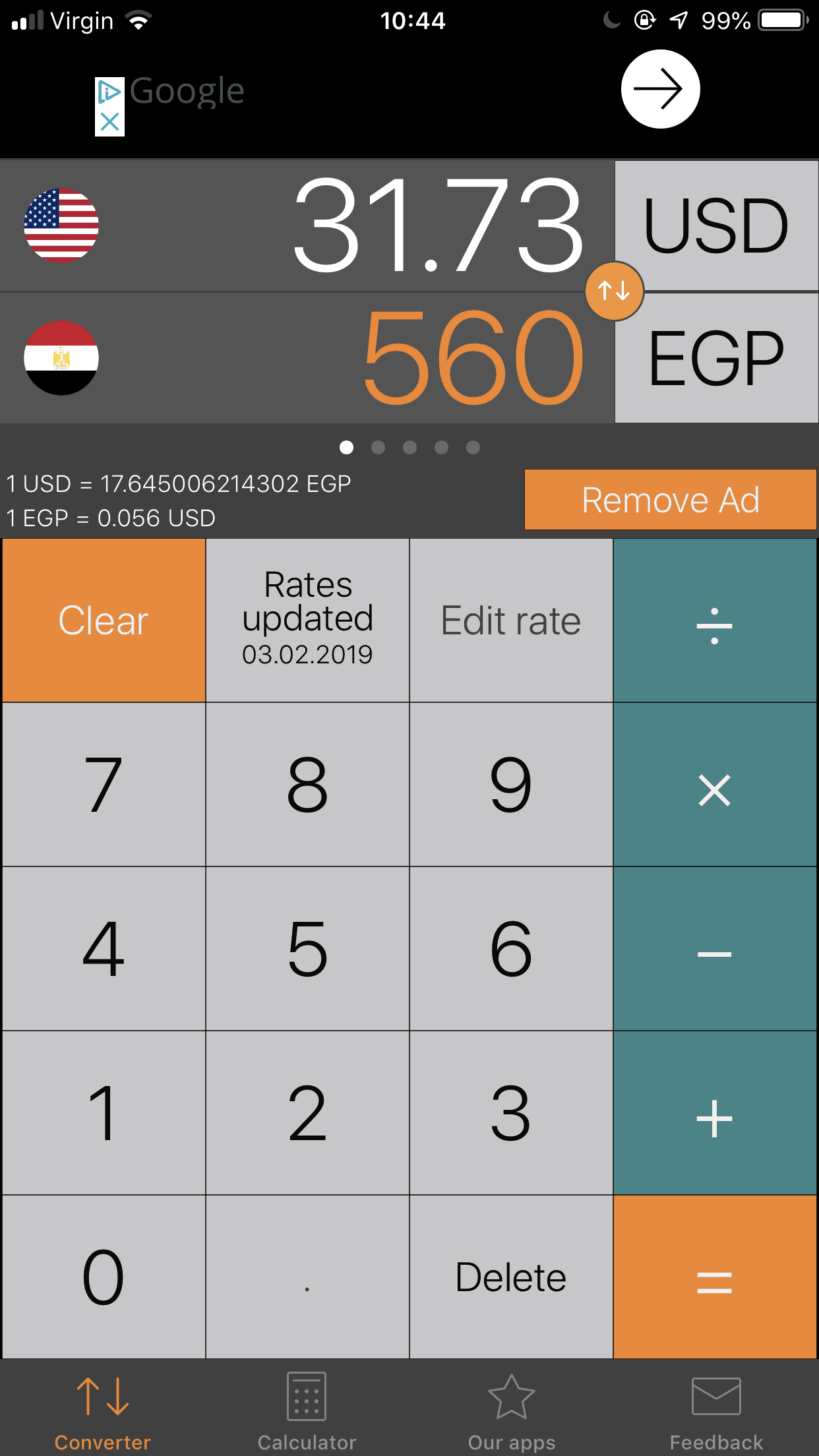This screenshot has height=1456, width=819.
Task: Close the Google ad banner
Action: point(110,122)
